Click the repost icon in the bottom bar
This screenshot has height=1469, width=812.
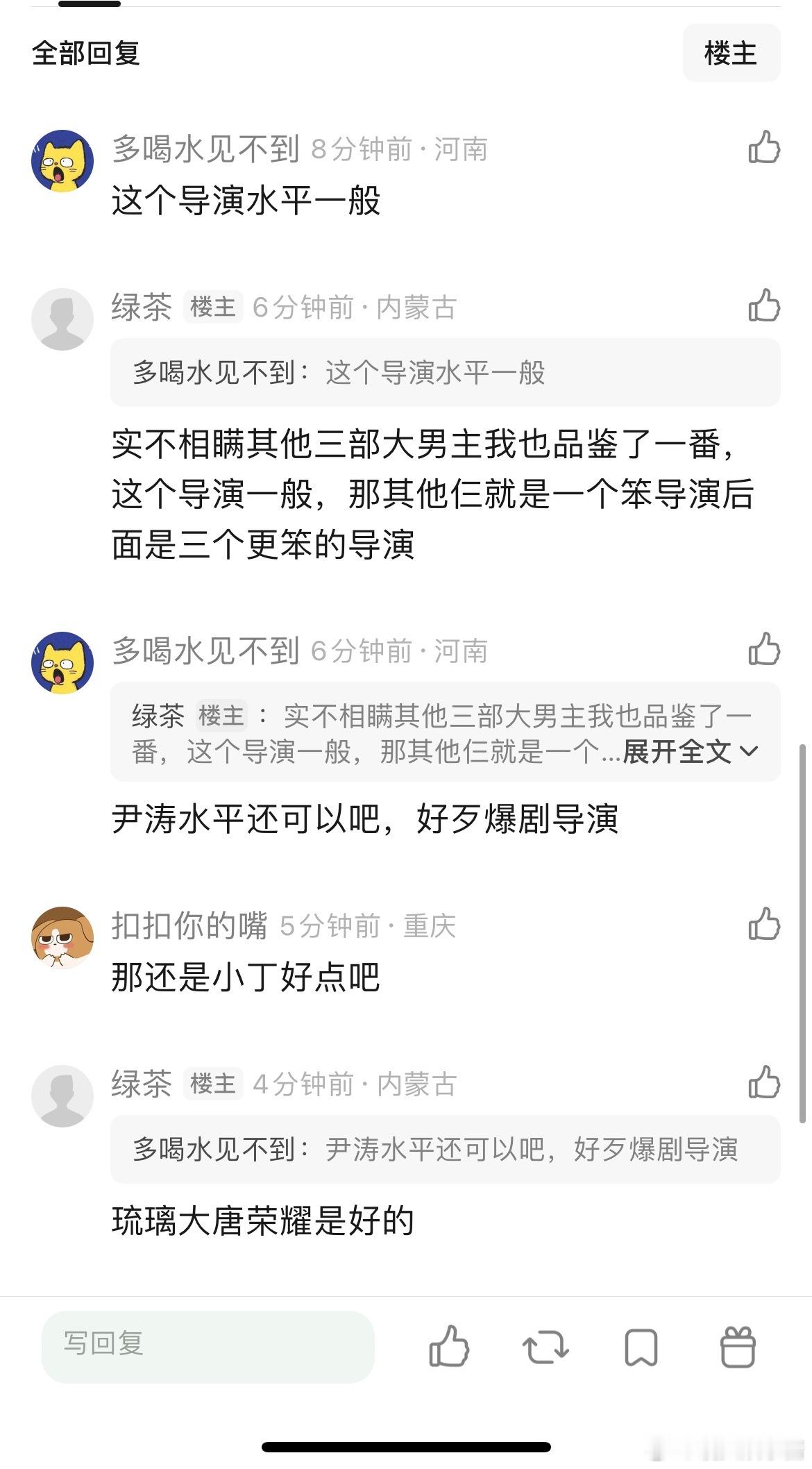click(546, 1346)
